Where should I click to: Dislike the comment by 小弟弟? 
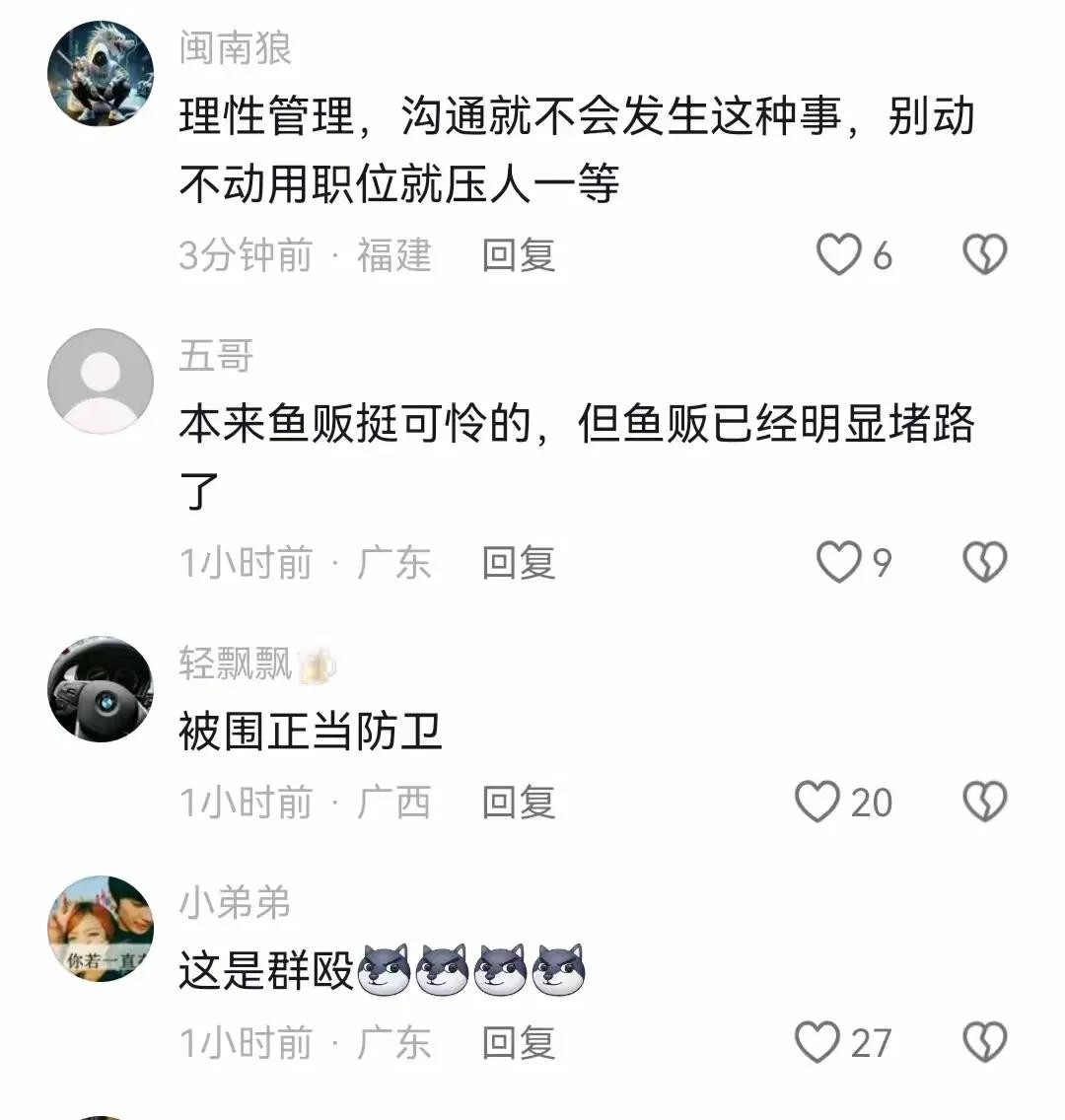pos(983,1042)
